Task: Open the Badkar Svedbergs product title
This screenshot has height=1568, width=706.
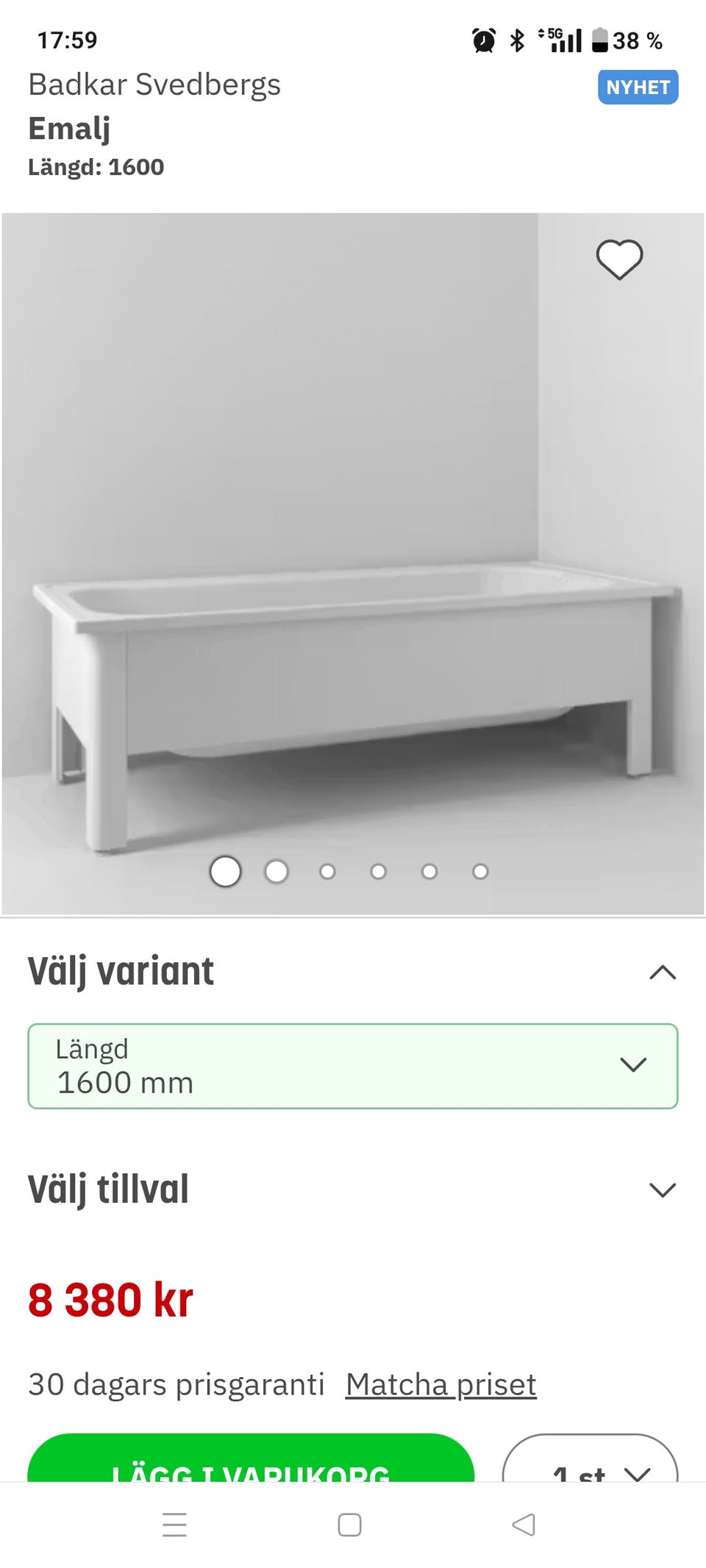Action: [154, 85]
